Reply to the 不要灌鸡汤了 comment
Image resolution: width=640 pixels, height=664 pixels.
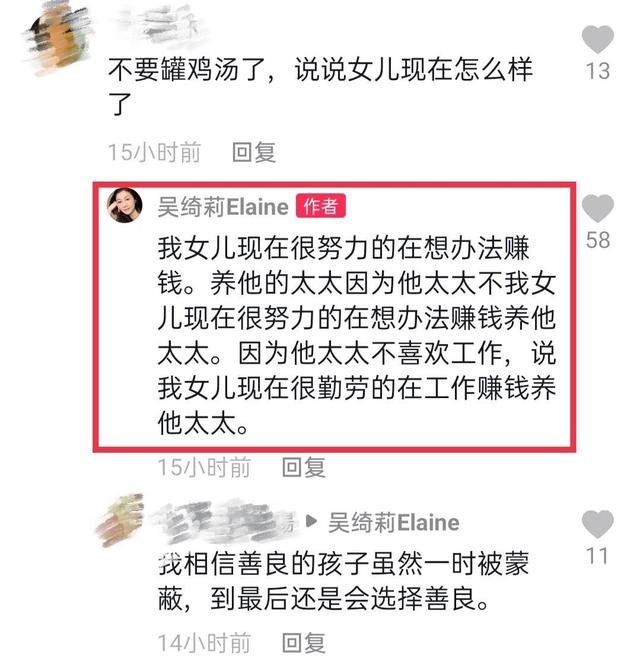click(x=253, y=152)
